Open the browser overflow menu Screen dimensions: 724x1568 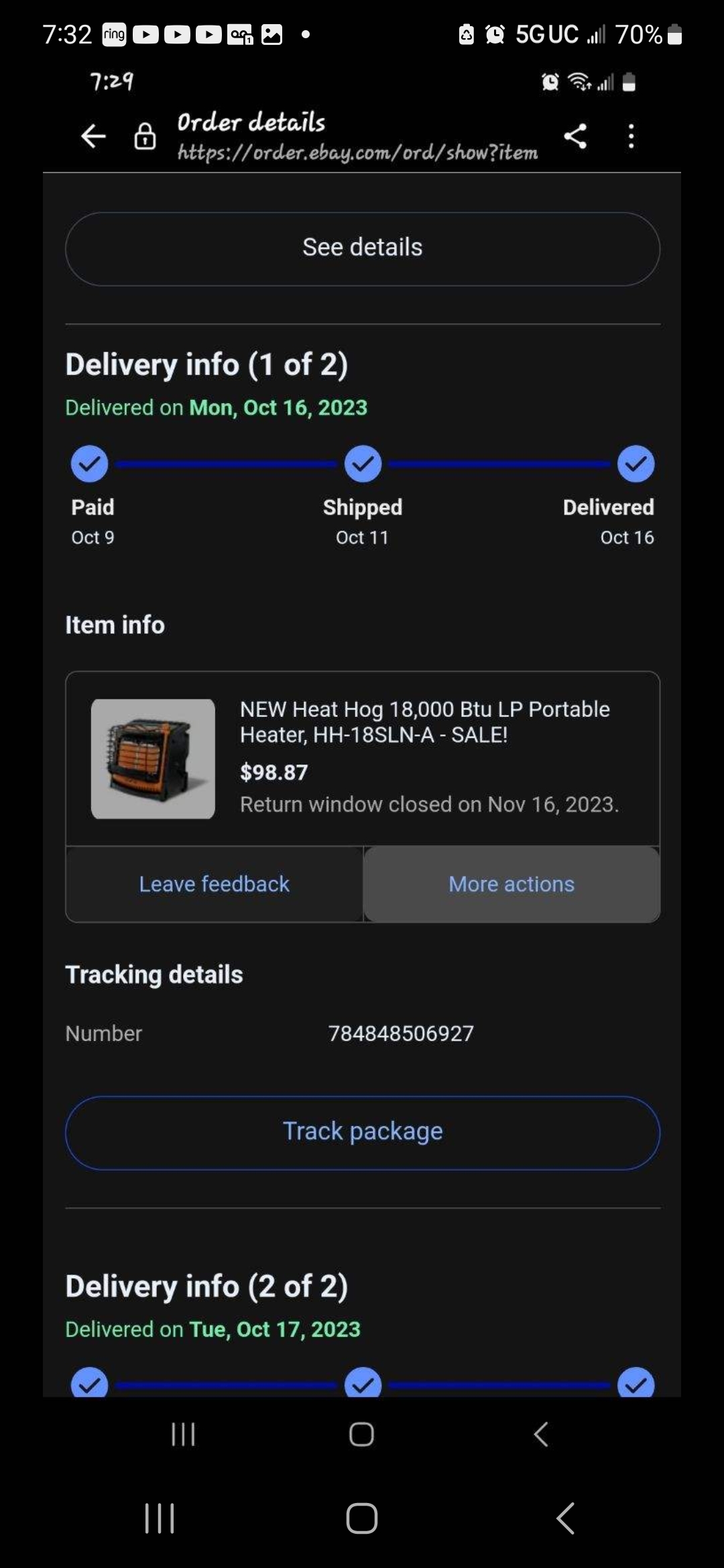point(631,136)
